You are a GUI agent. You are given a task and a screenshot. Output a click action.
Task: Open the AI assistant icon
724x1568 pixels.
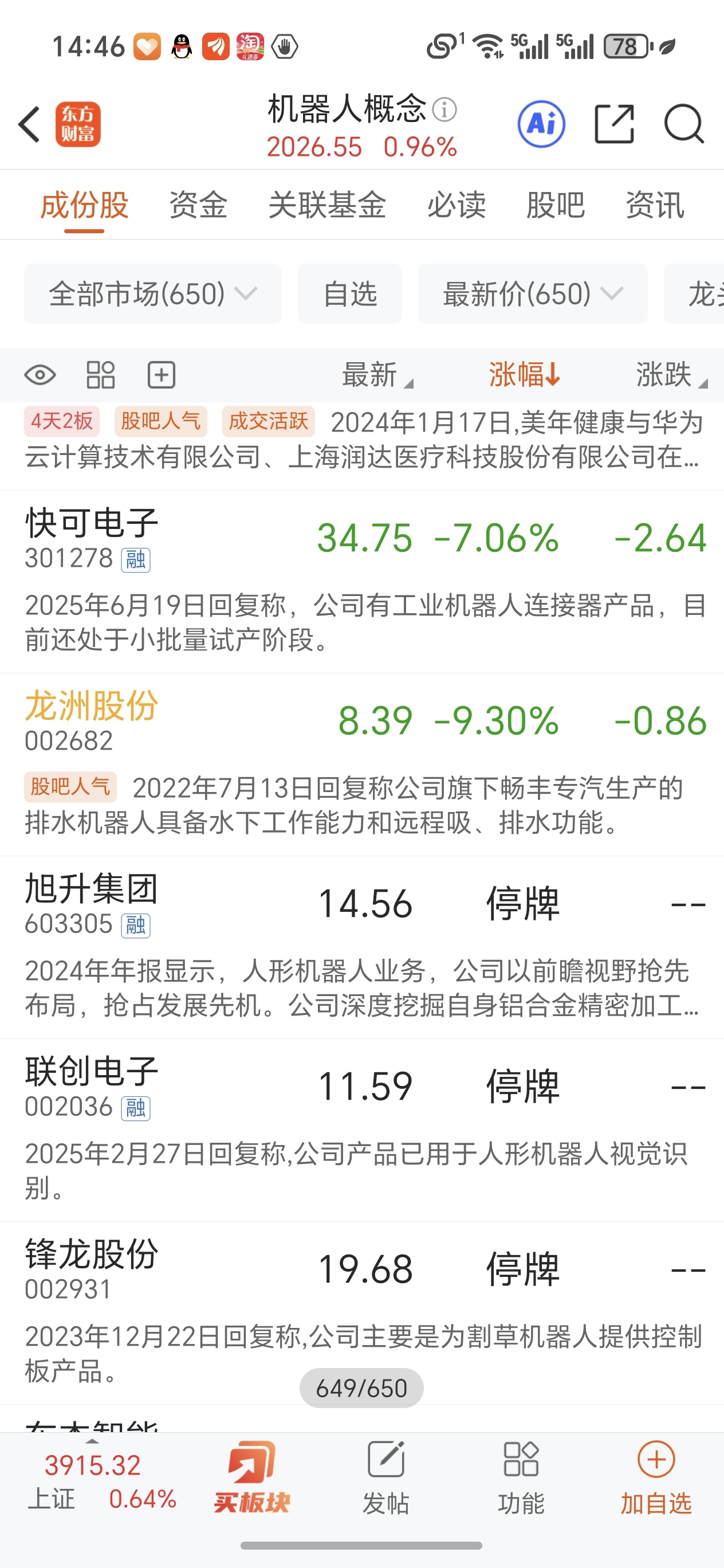pos(541,124)
